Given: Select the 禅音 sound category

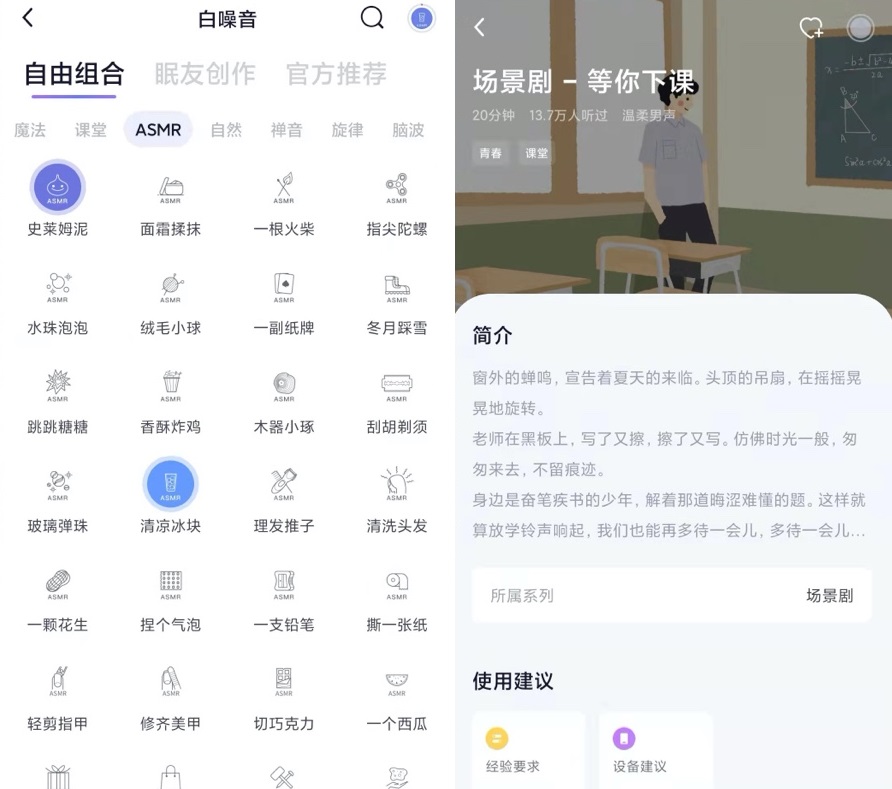Looking at the screenshot, I should 286,130.
